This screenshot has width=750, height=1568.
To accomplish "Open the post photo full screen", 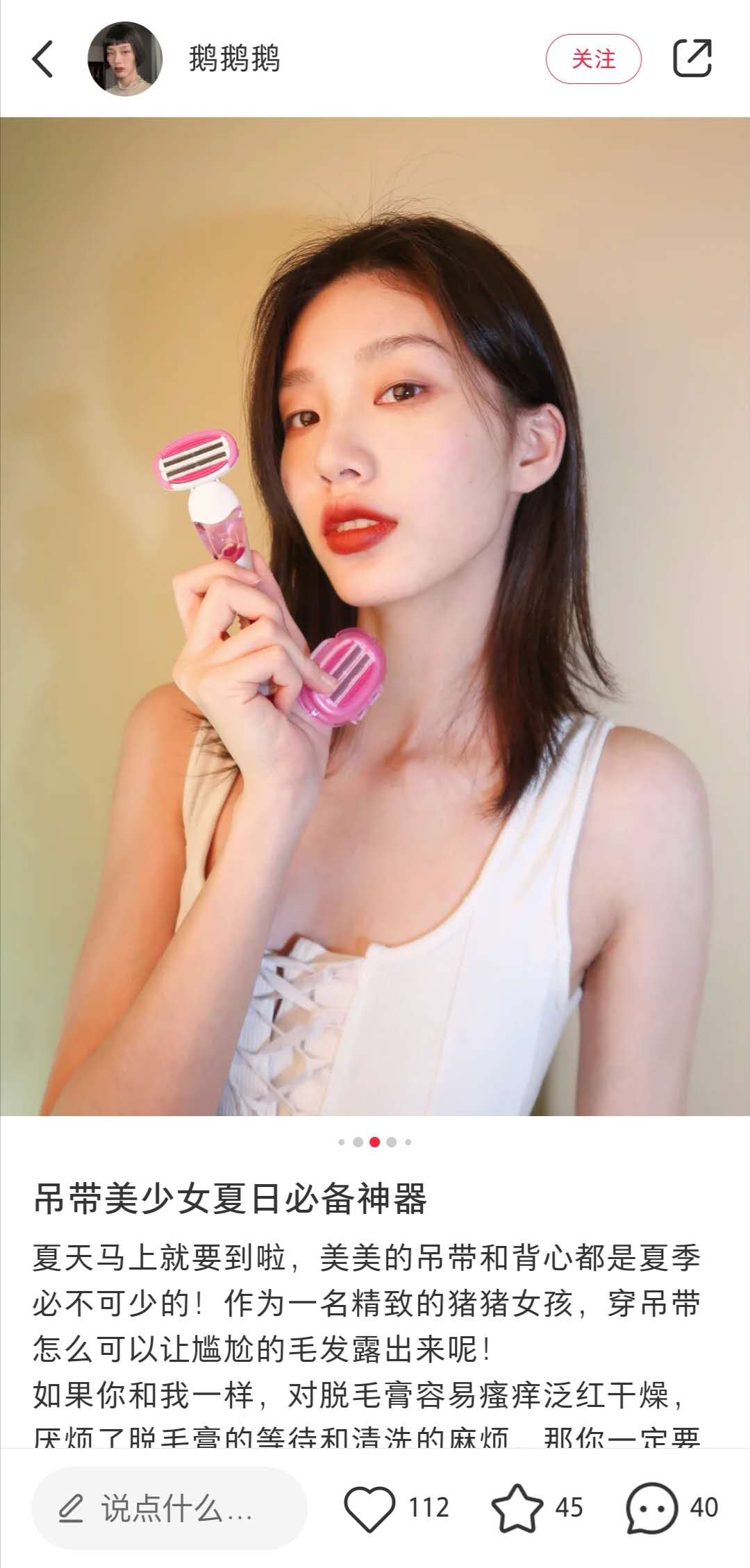I will 375,616.
